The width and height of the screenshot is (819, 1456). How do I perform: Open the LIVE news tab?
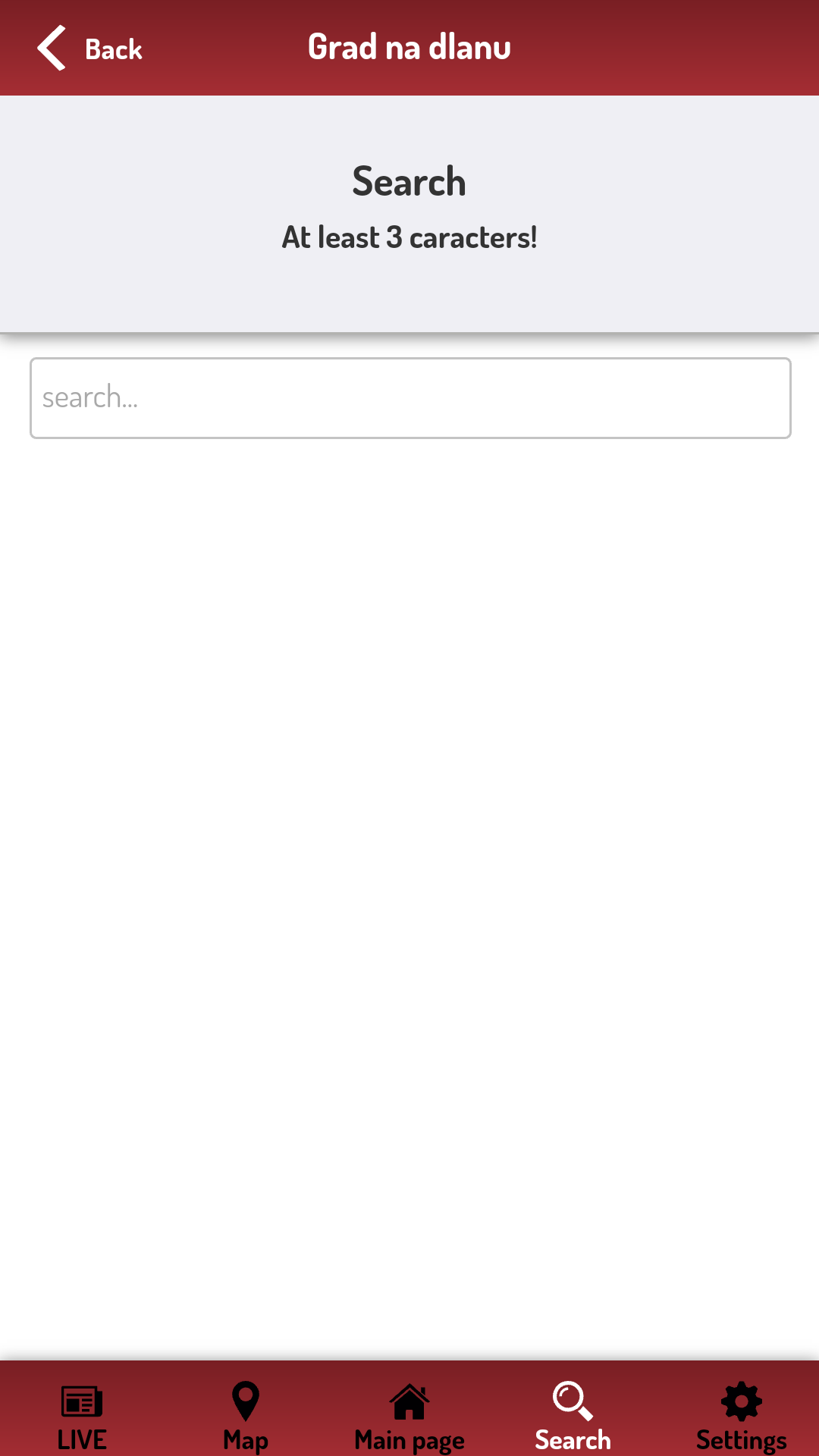pyautogui.click(x=82, y=1416)
